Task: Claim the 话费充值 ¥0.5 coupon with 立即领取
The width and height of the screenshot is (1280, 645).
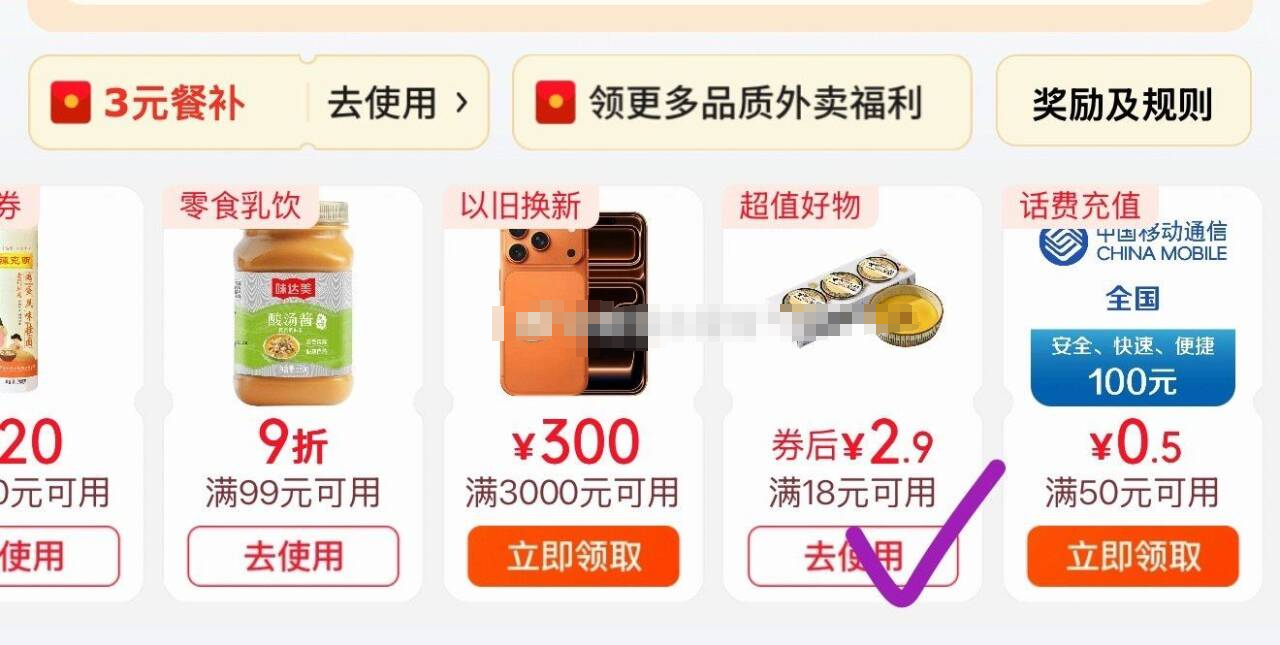Action: [1133, 556]
